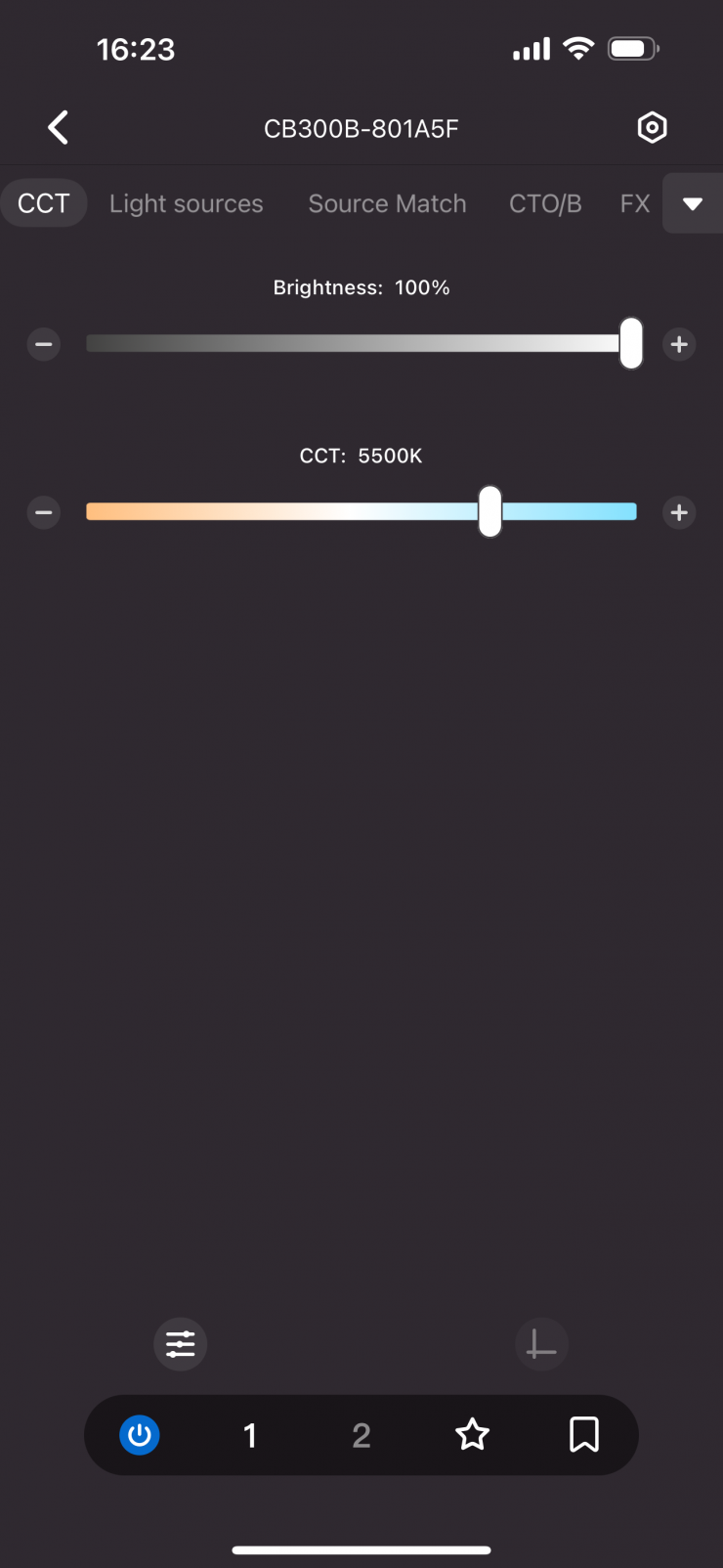The height and width of the screenshot is (1568, 723).
Task: Go back with the top-left arrow
Action: tap(59, 127)
